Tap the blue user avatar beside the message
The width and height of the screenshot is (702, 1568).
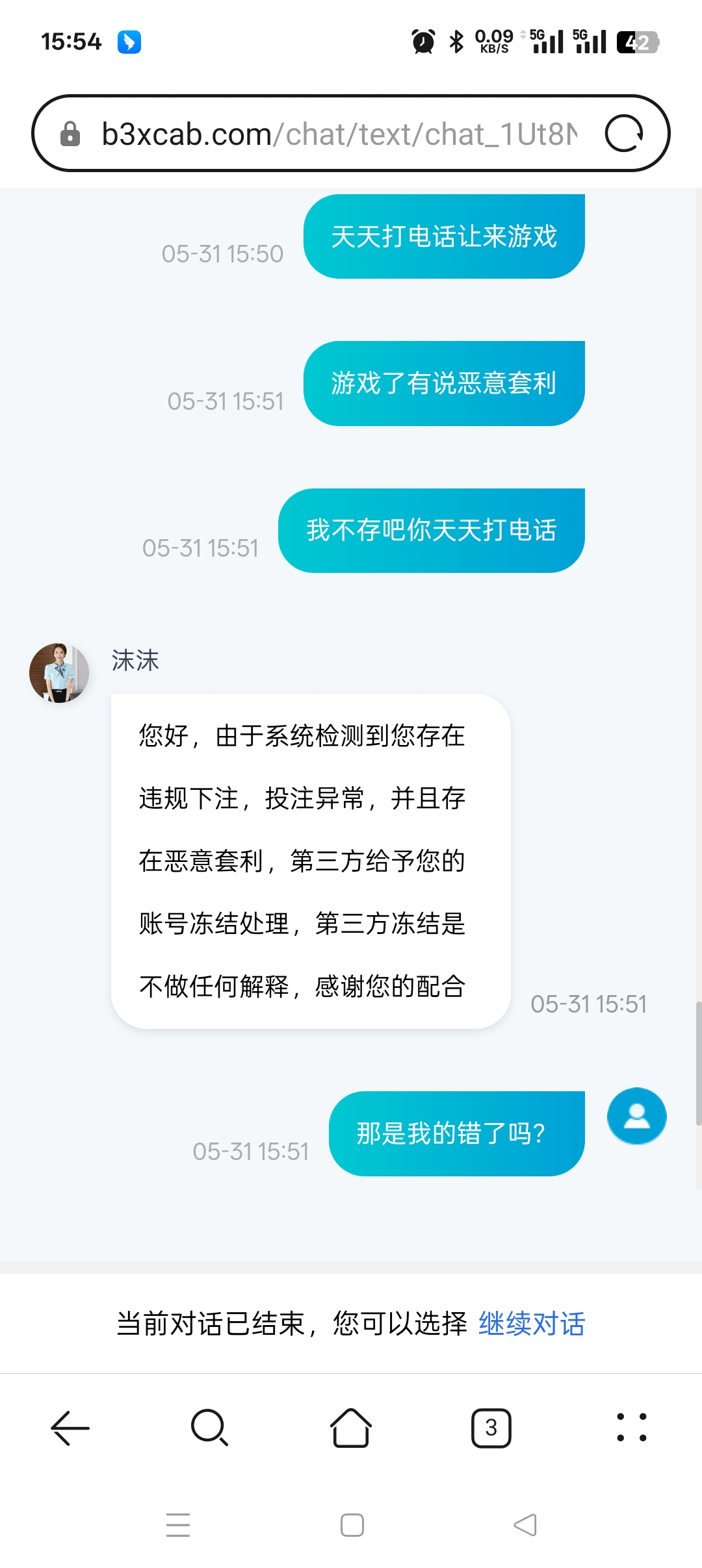click(x=636, y=1117)
